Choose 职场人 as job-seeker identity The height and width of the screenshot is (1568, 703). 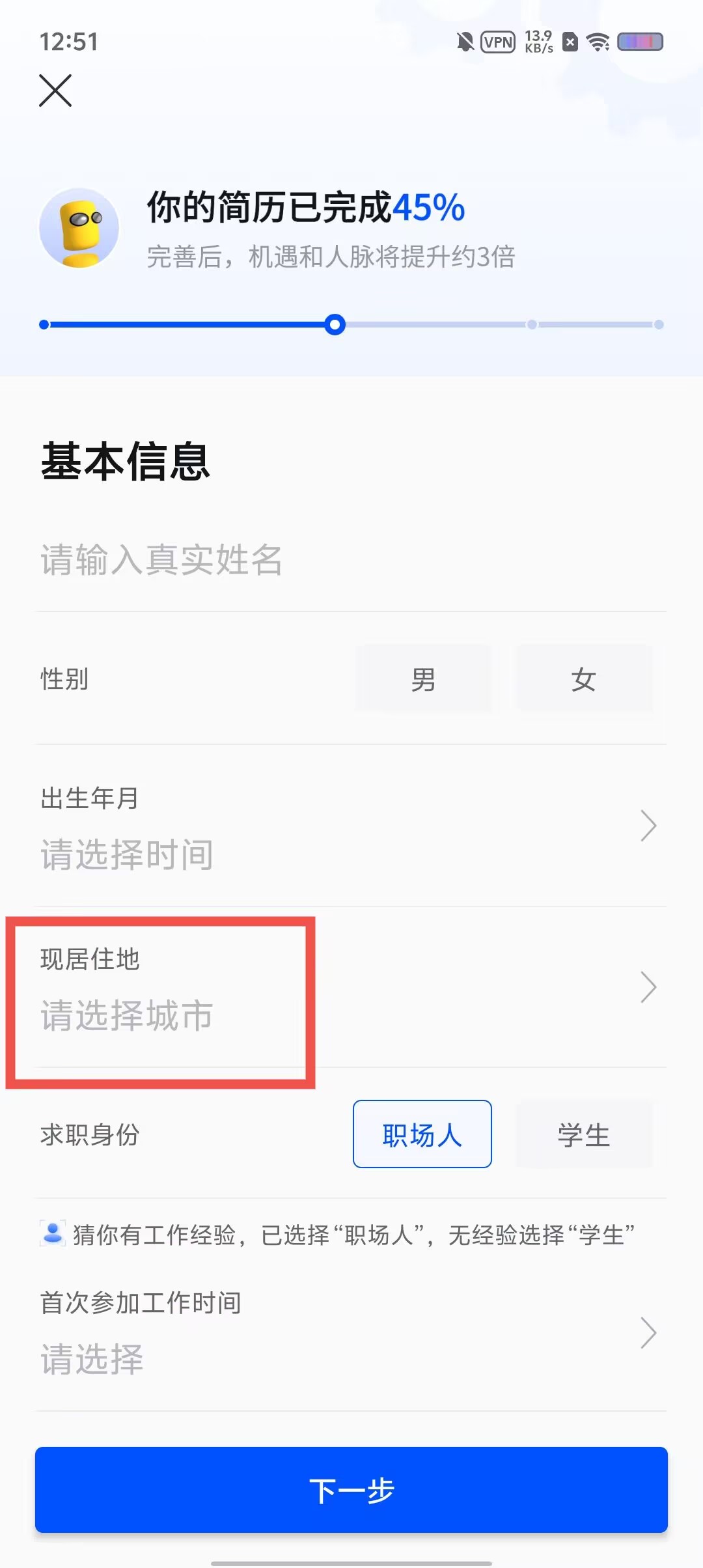(422, 1134)
